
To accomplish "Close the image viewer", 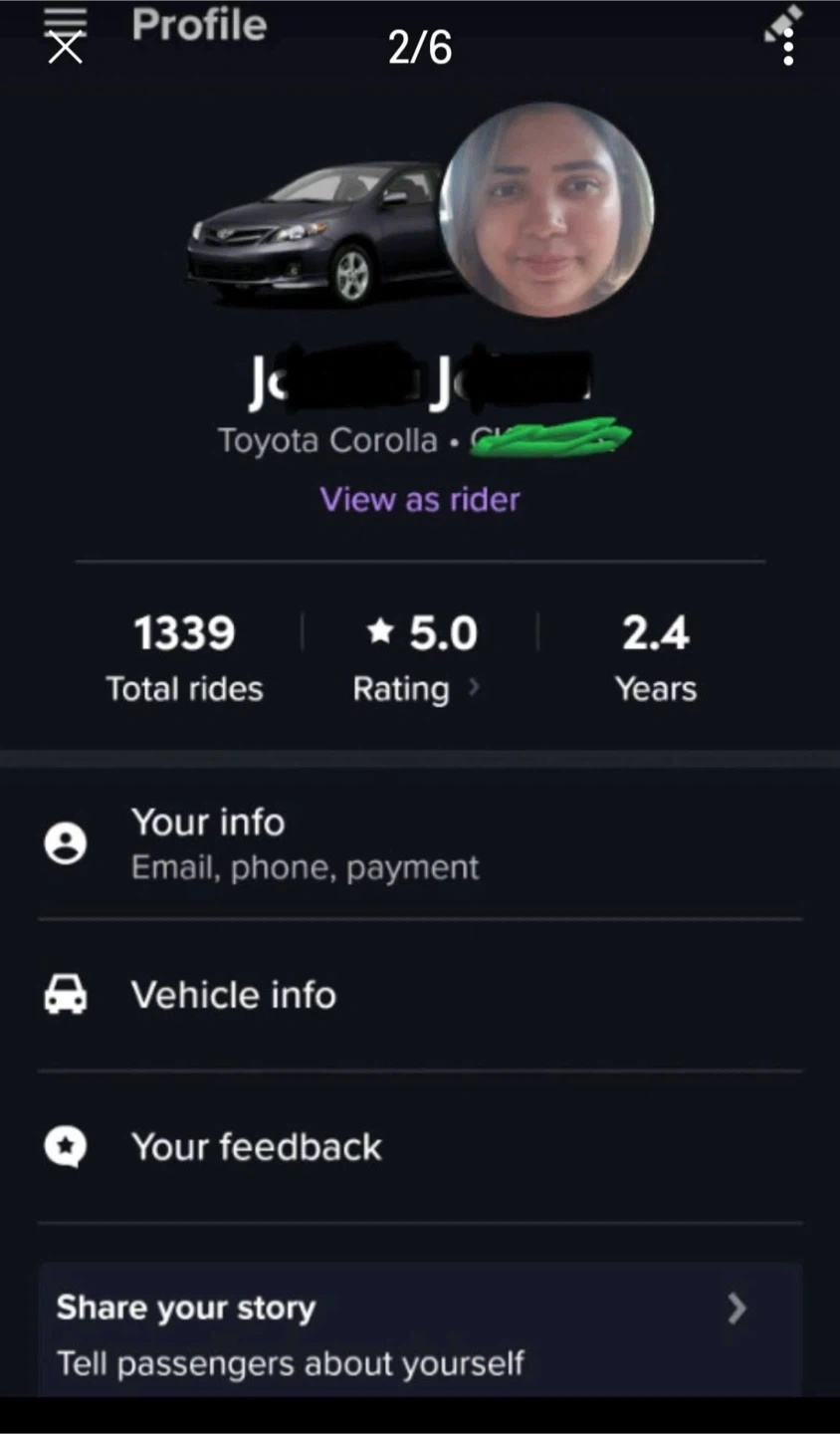I will (66, 47).
